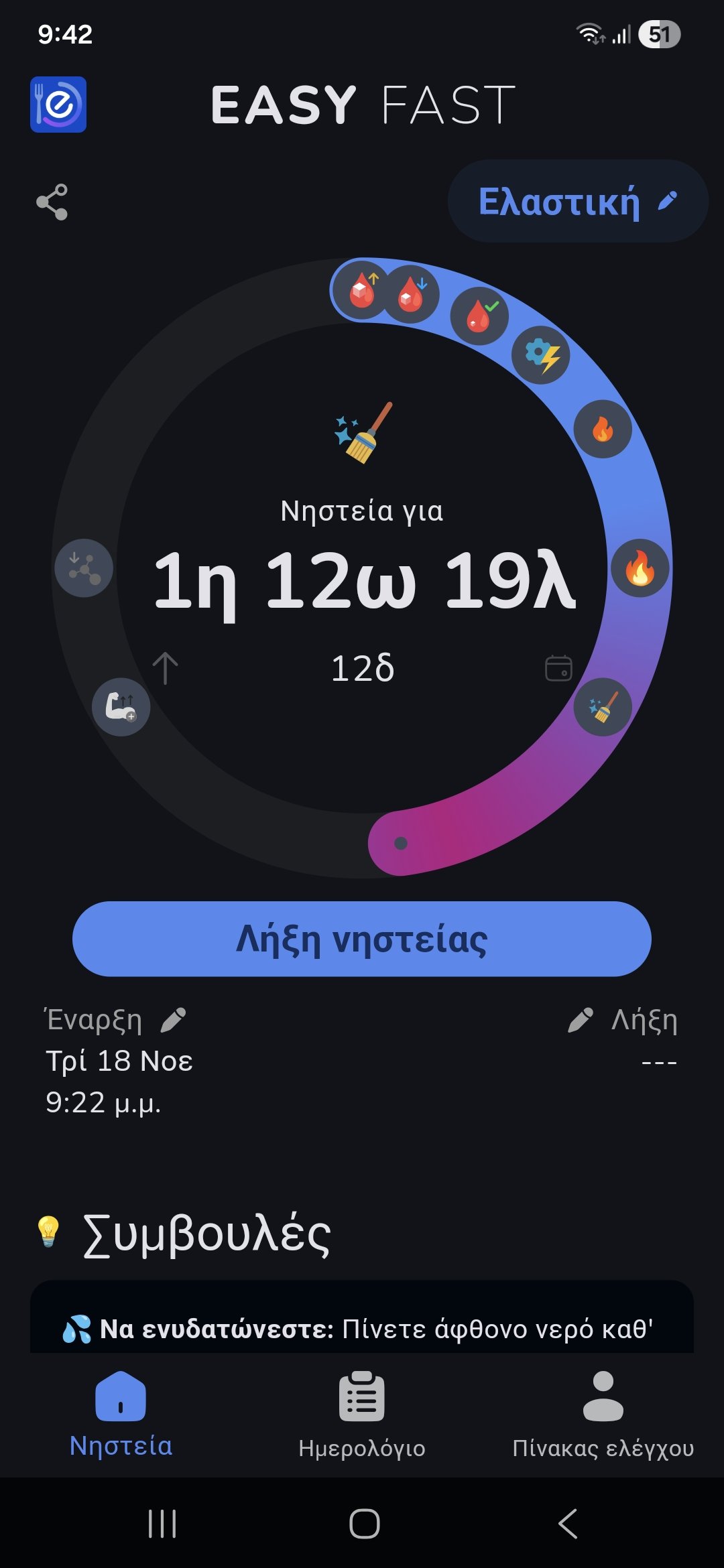Viewport: 724px width, 1568px height.
Task: Edit the Έναρξη start time
Action: 174,1020
